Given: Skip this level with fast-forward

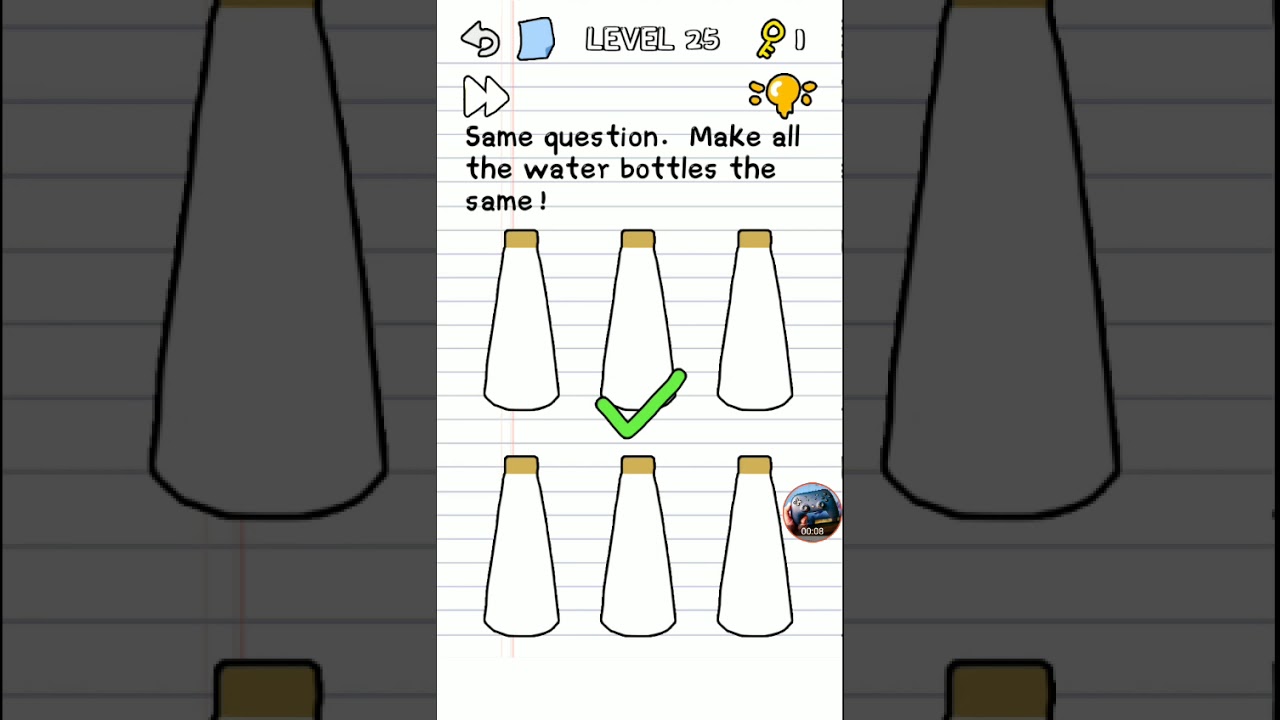Looking at the screenshot, I should [486, 97].
